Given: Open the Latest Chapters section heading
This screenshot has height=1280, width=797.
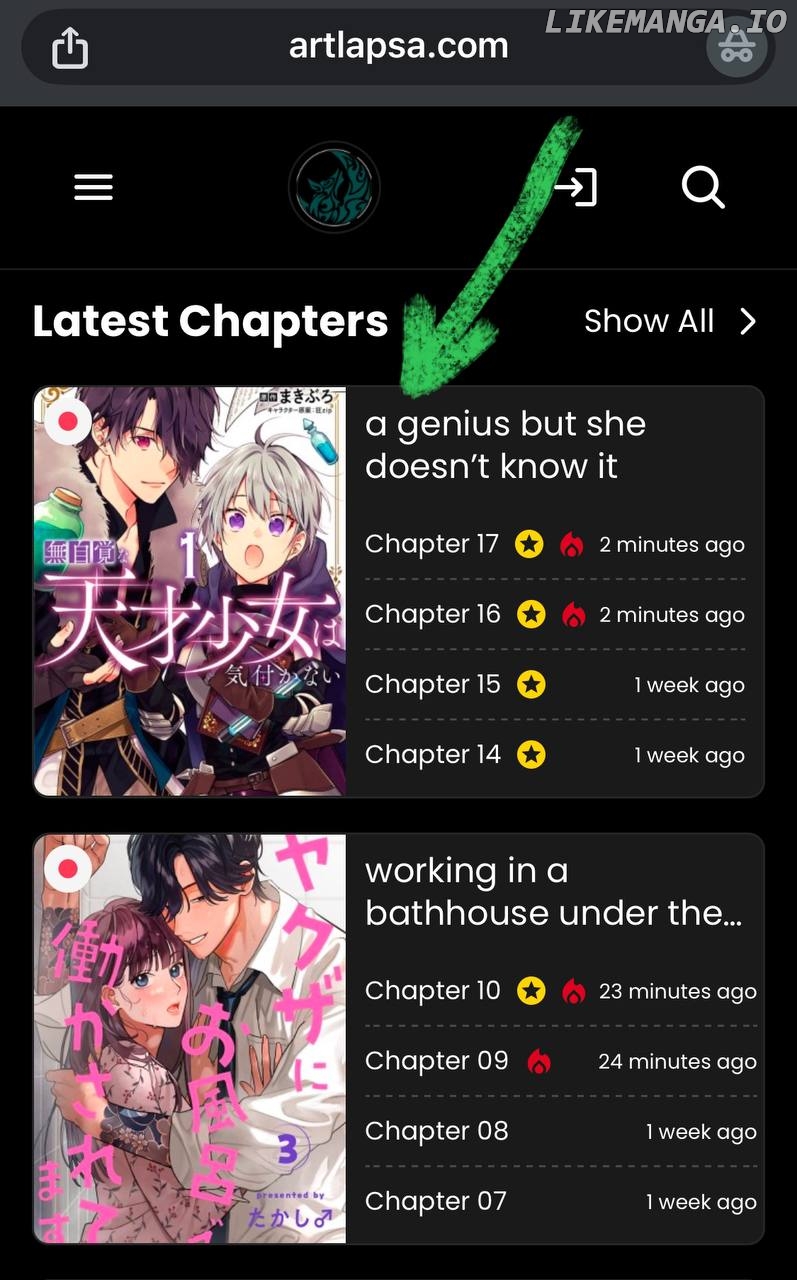Looking at the screenshot, I should point(209,320).
